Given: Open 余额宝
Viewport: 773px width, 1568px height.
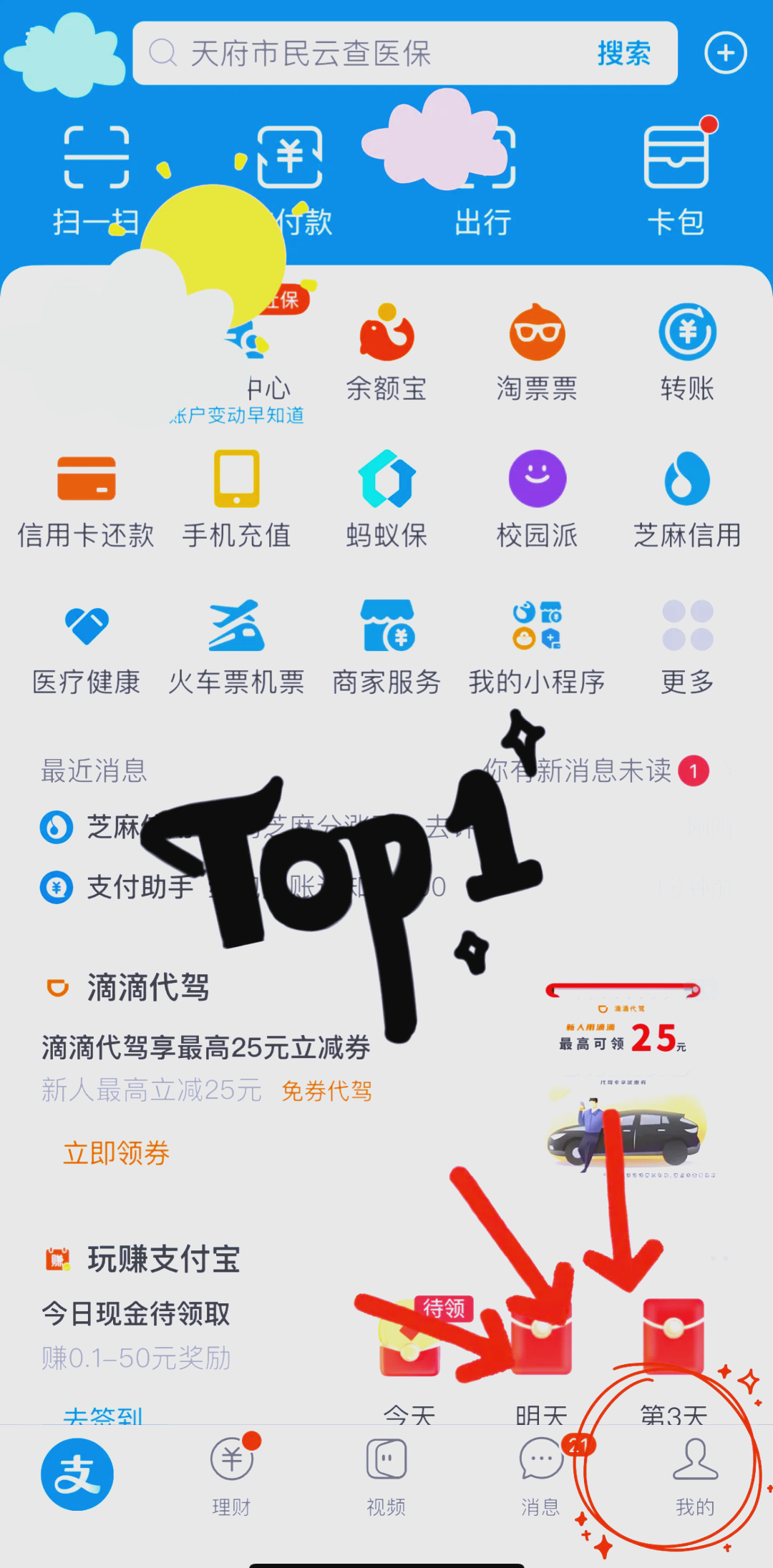Looking at the screenshot, I should pos(386,353).
